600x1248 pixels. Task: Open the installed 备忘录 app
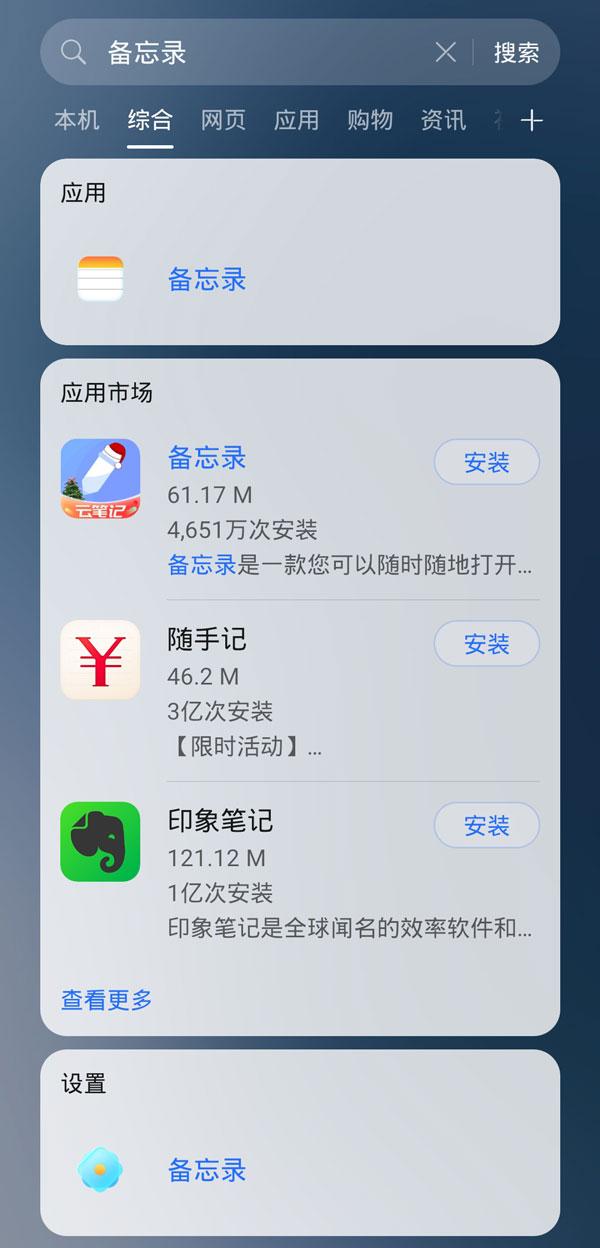(x=207, y=280)
